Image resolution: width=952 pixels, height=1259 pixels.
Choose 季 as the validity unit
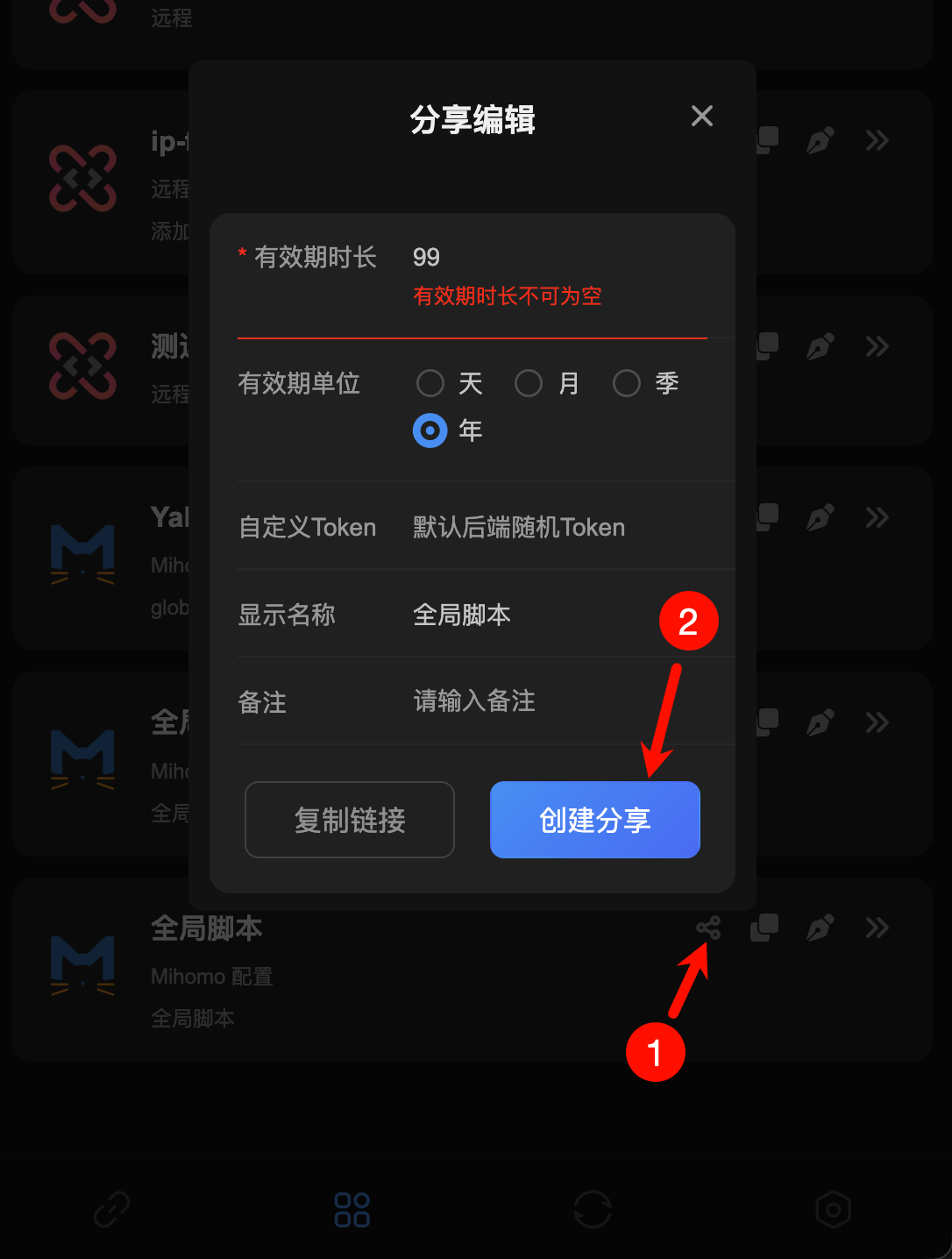coord(627,383)
